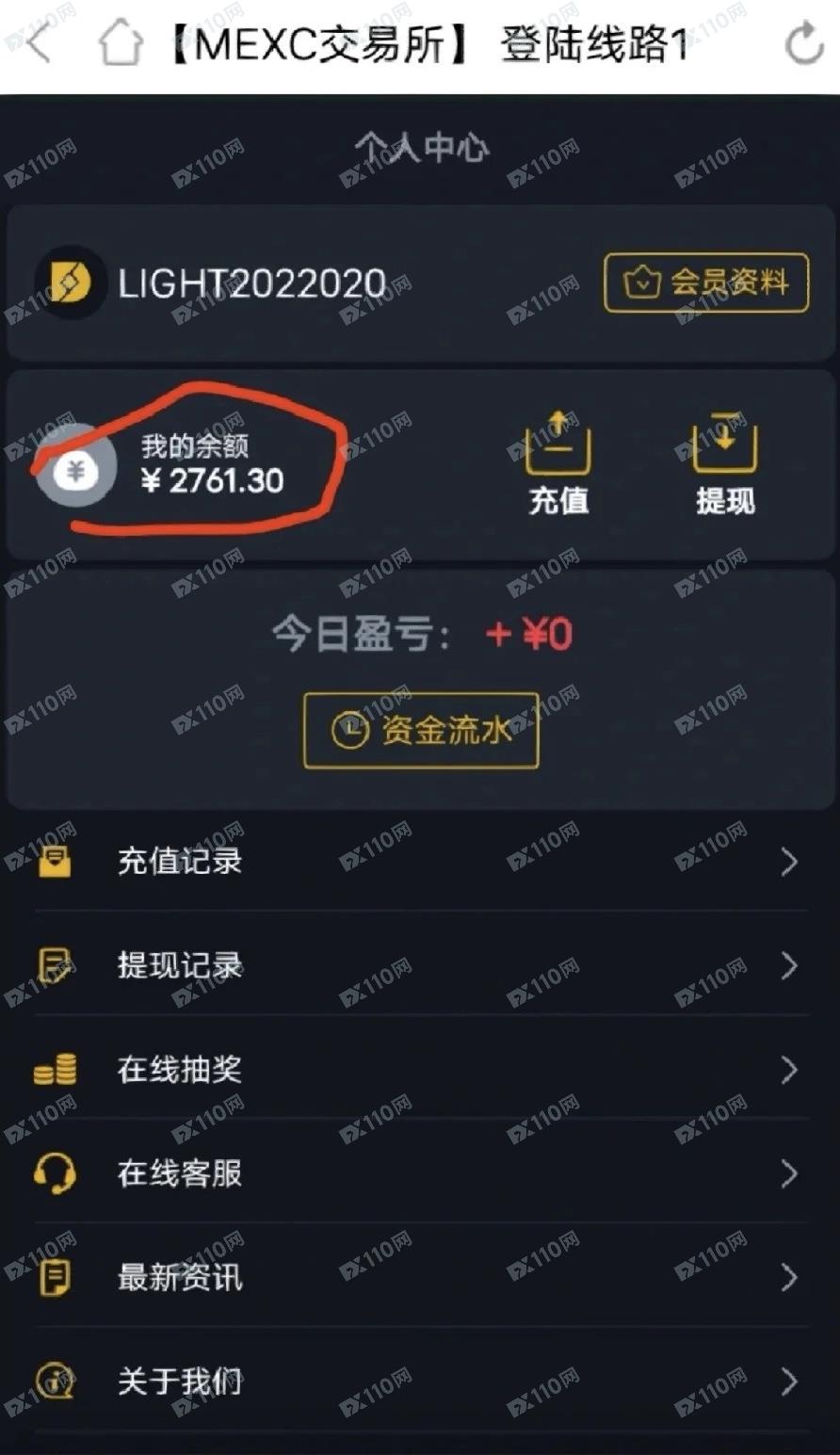Open 在线抽奖 online lottery
The width and height of the screenshot is (840, 1455).
pos(420,1070)
